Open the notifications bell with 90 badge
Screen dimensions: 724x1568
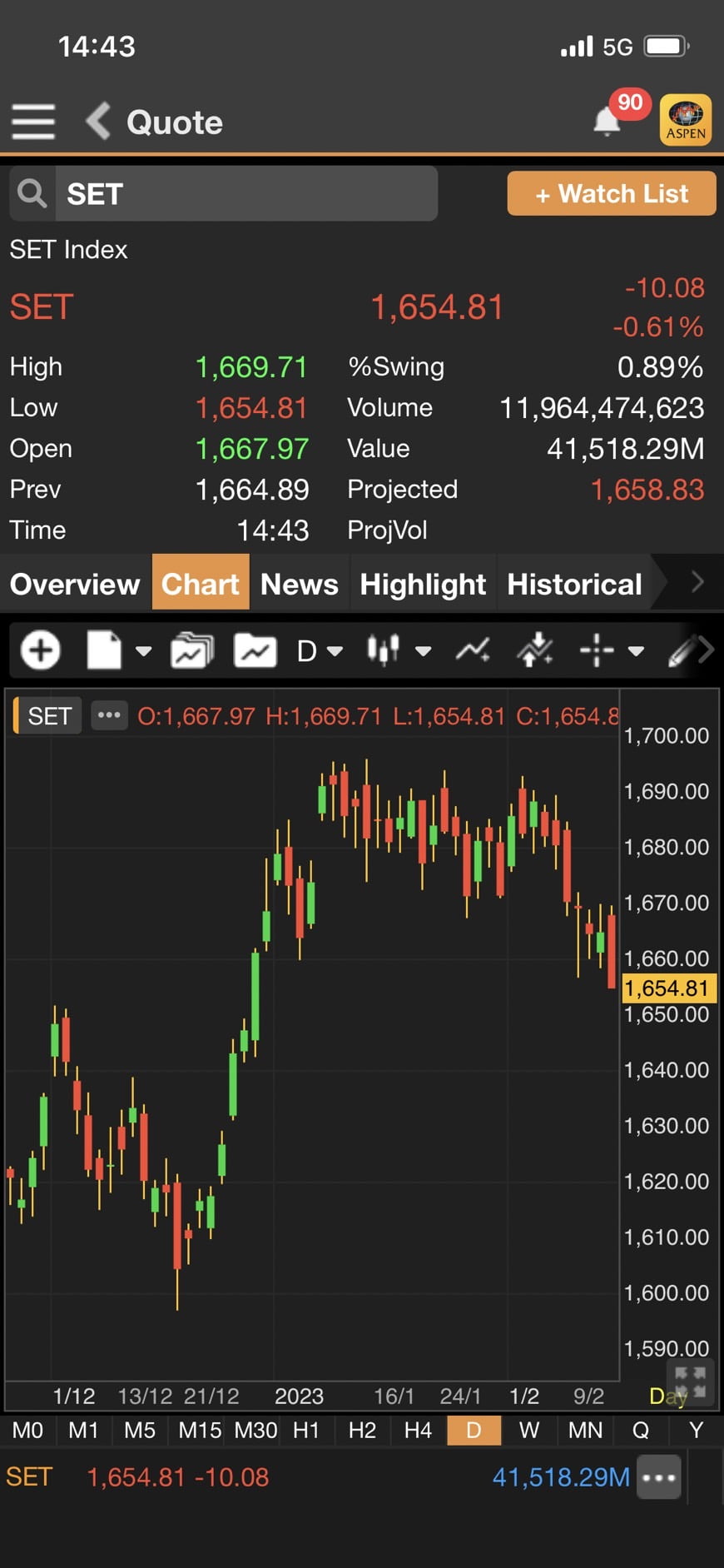point(607,122)
